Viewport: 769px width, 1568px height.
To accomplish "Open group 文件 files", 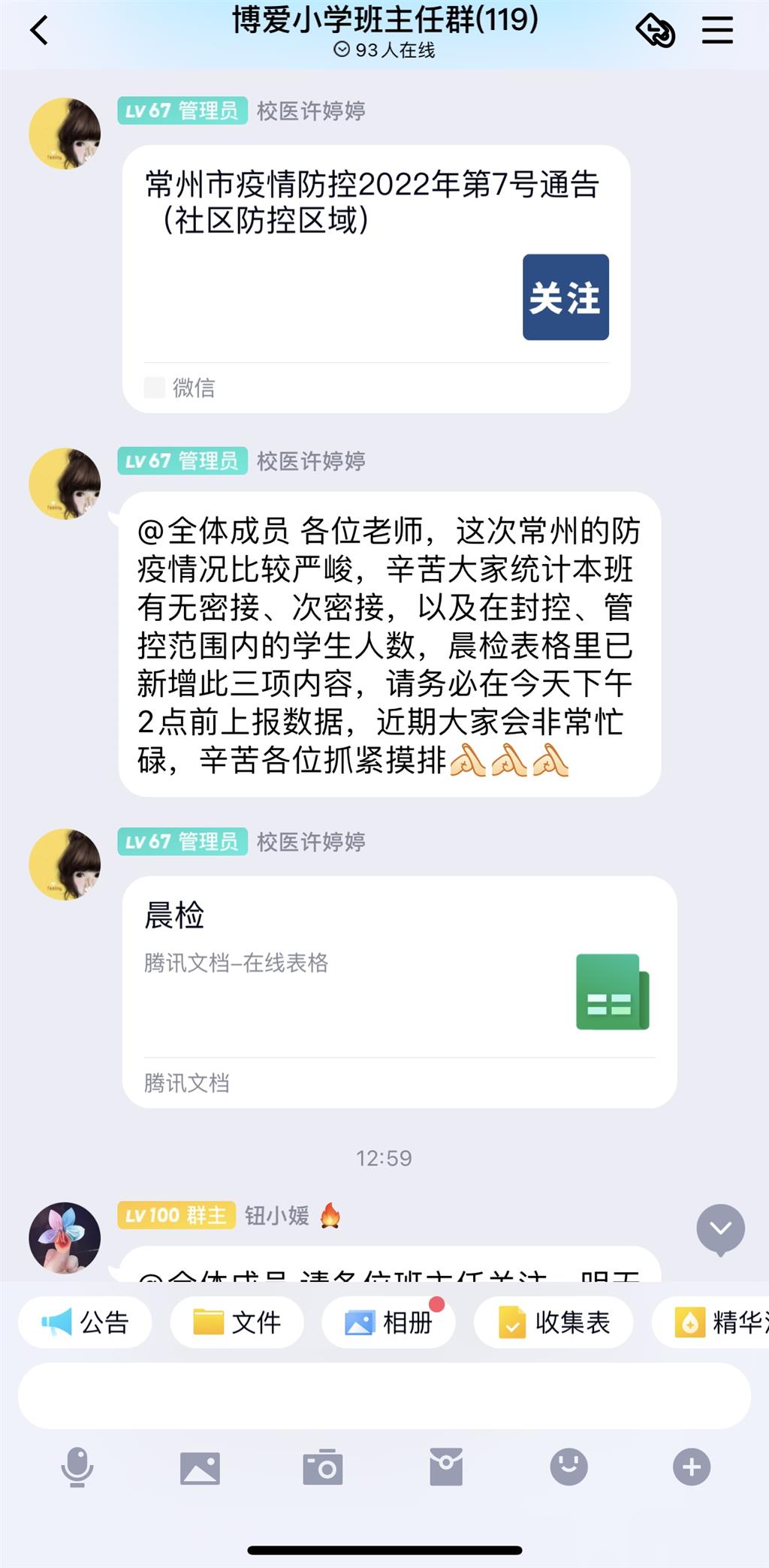I will pyautogui.click(x=237, y=1322).
